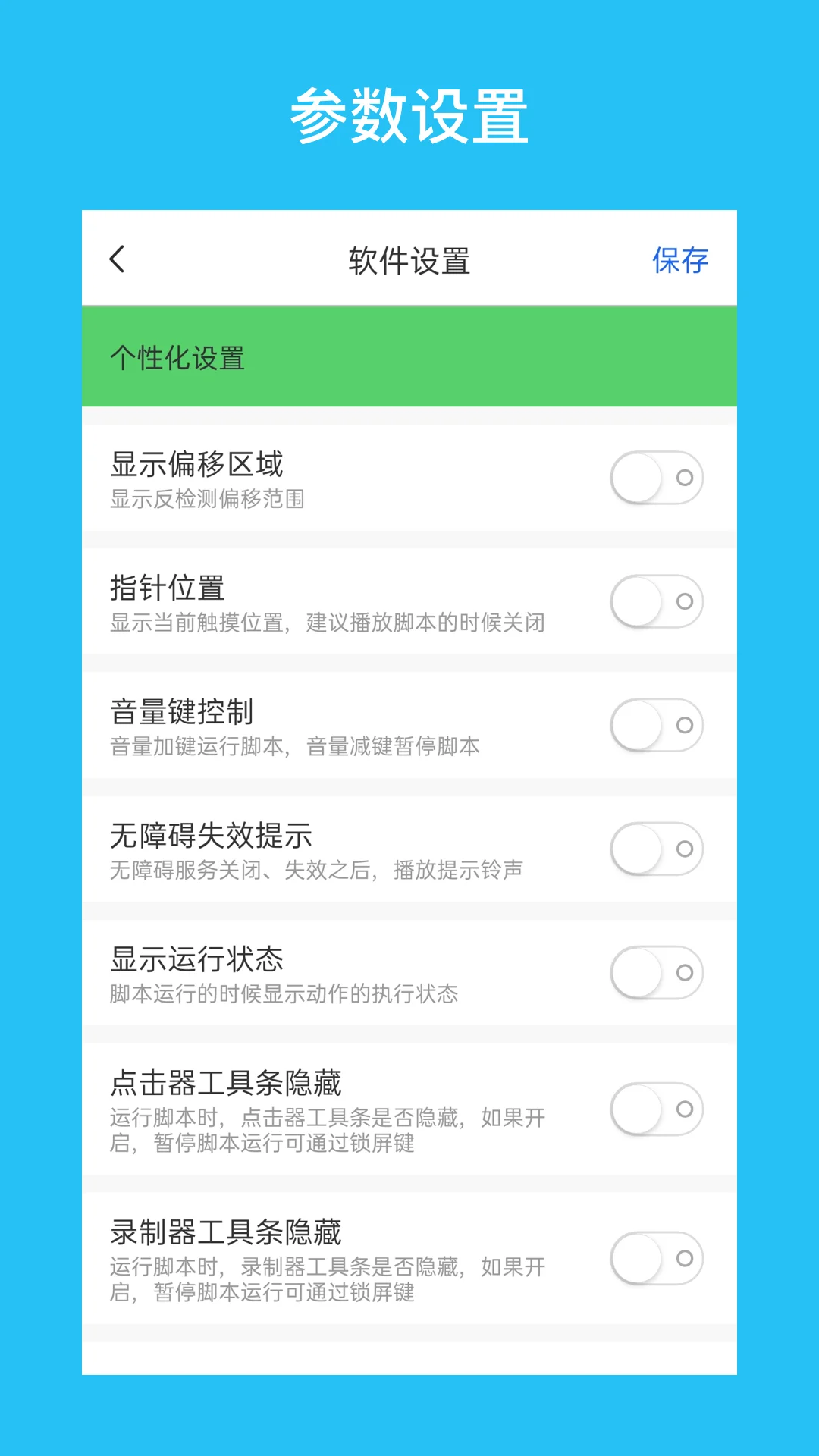Click the 音量键控制 setting text

[x=180, y=711]
